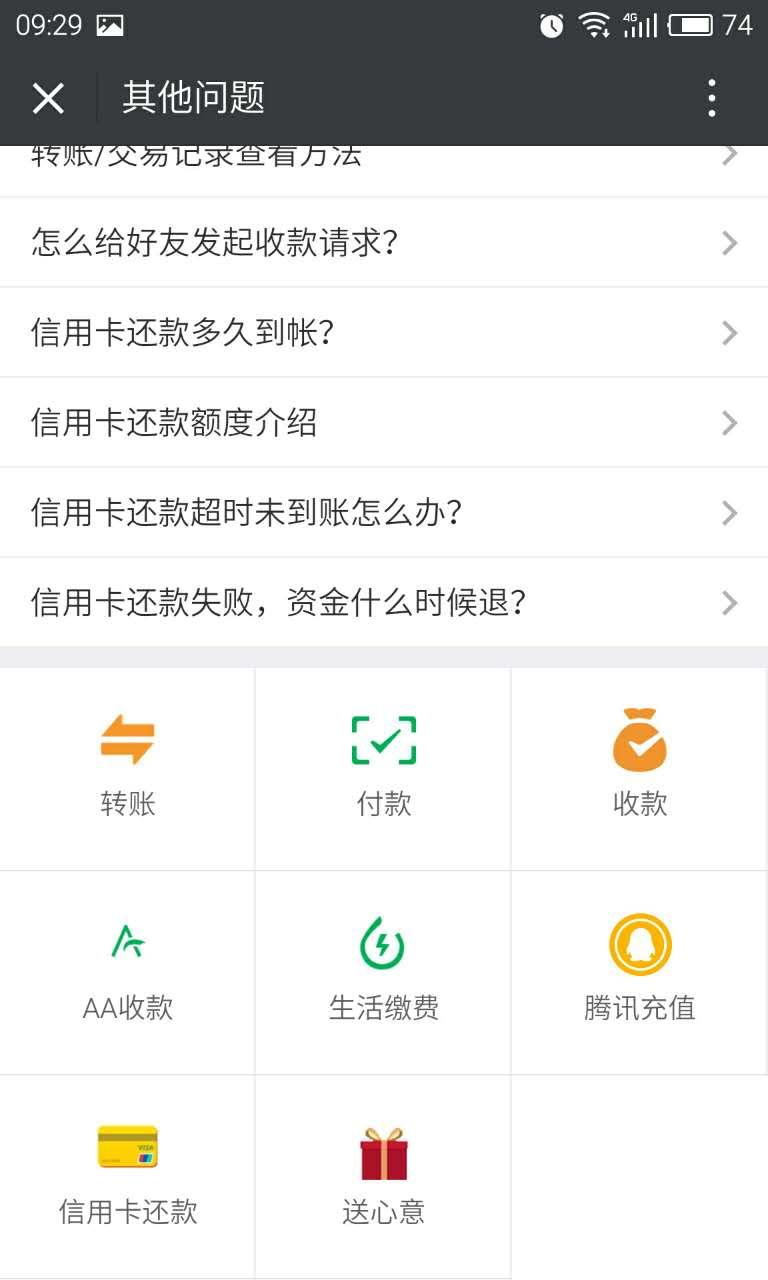
Task: Select 信用卡还款 tile
Action: click(127, 1177)
